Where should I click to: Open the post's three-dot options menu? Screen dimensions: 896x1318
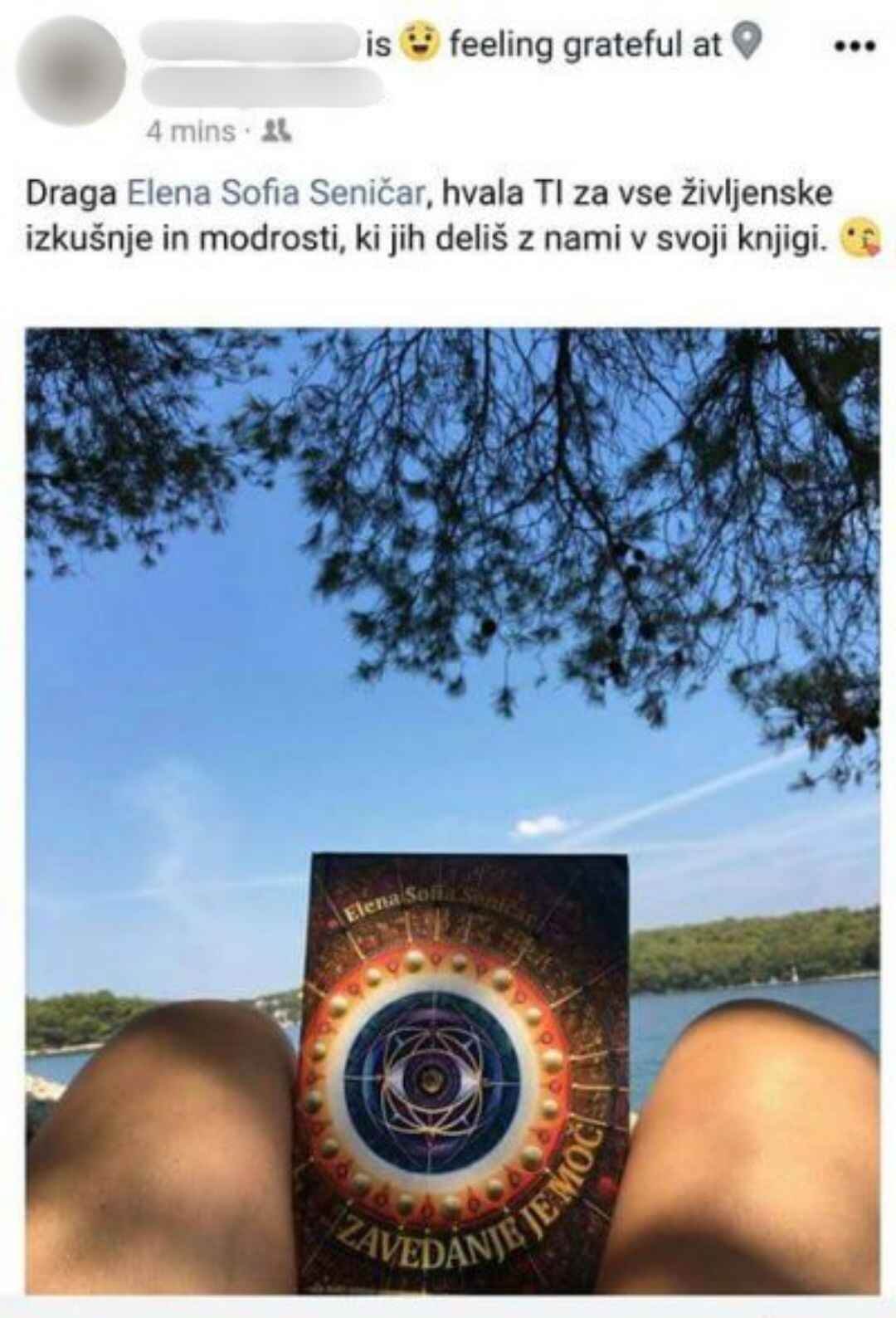click(x=853, y=46)
